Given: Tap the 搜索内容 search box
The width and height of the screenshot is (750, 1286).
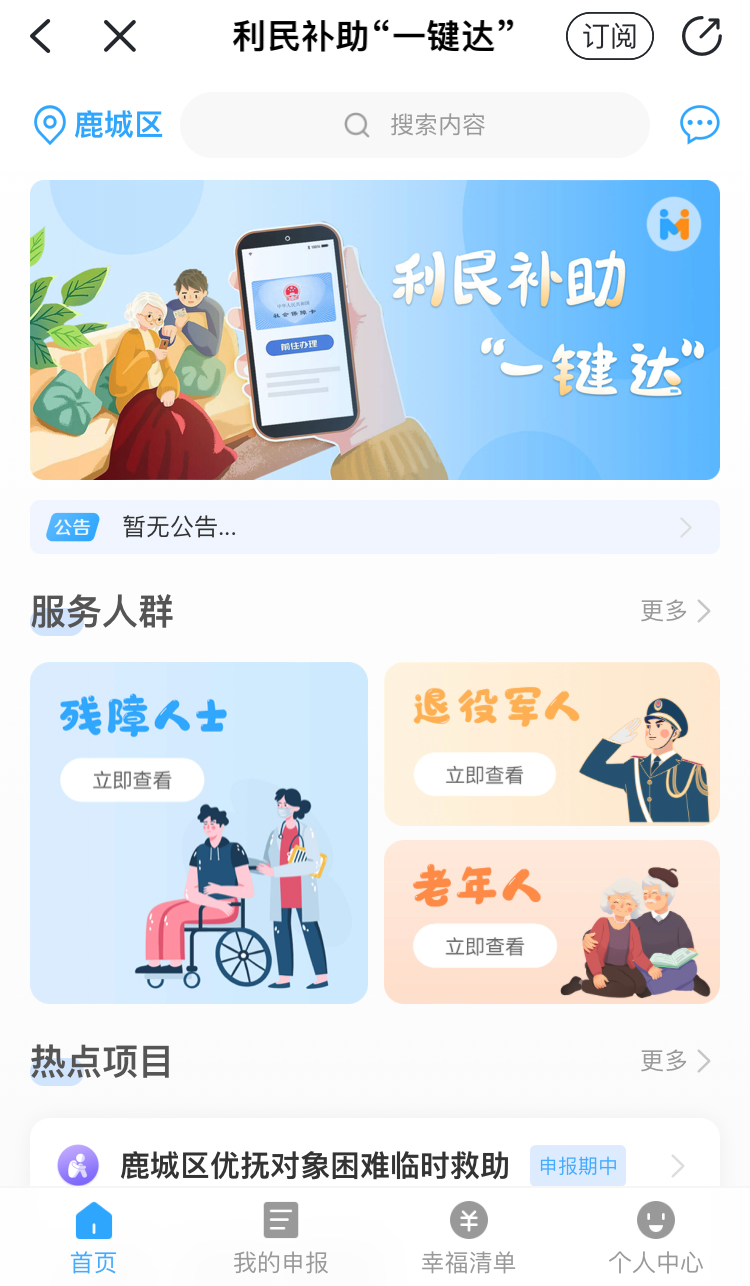Looking at the screenshot, I should pos(415,125).
